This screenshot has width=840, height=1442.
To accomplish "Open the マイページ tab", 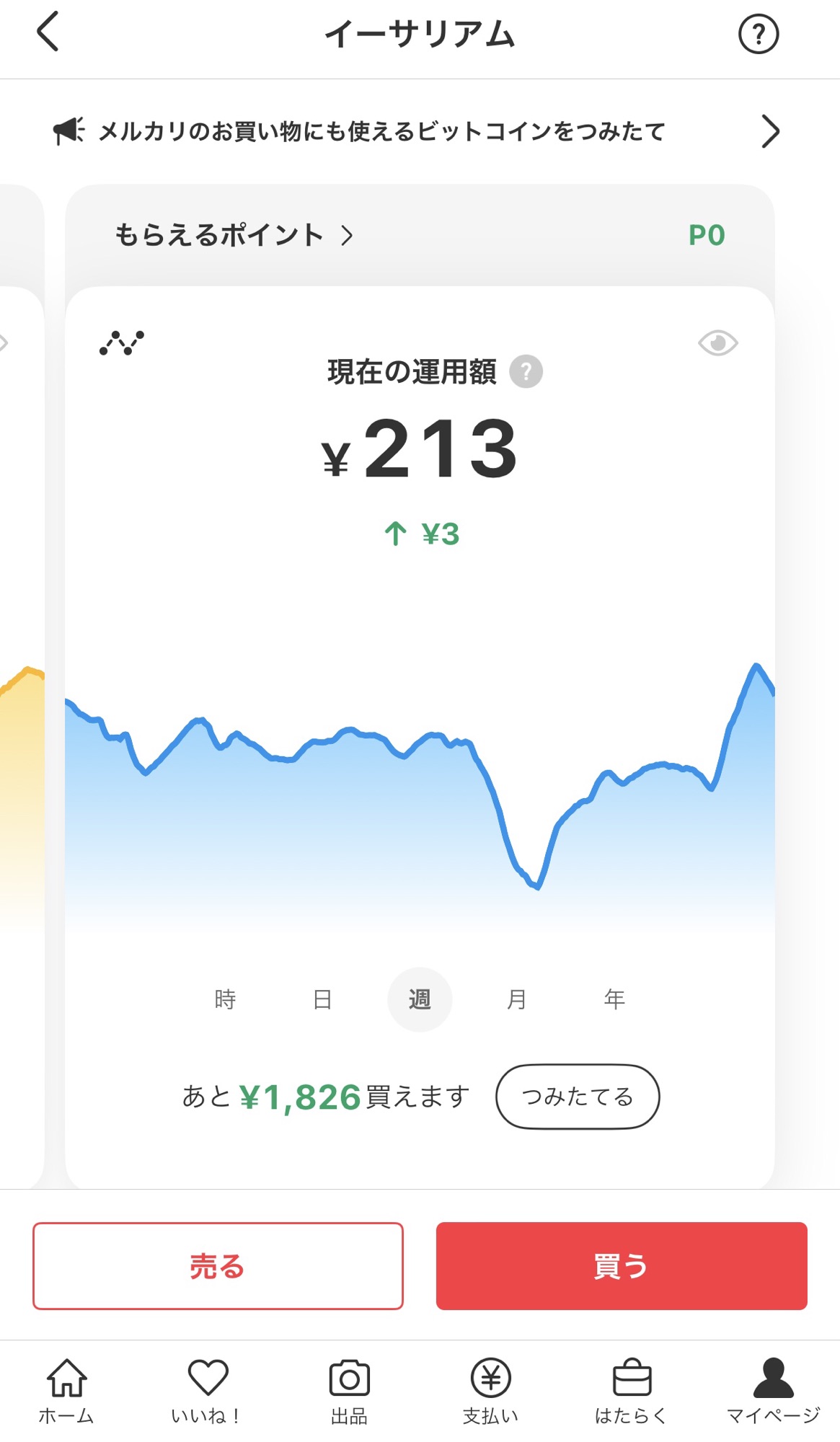I will [773, 1392].
